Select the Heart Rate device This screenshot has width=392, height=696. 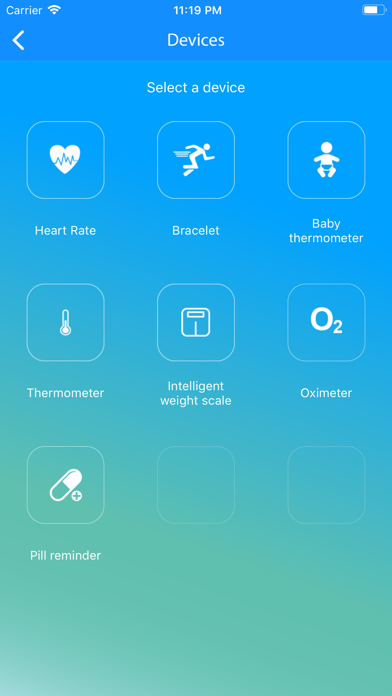point(65,160)
